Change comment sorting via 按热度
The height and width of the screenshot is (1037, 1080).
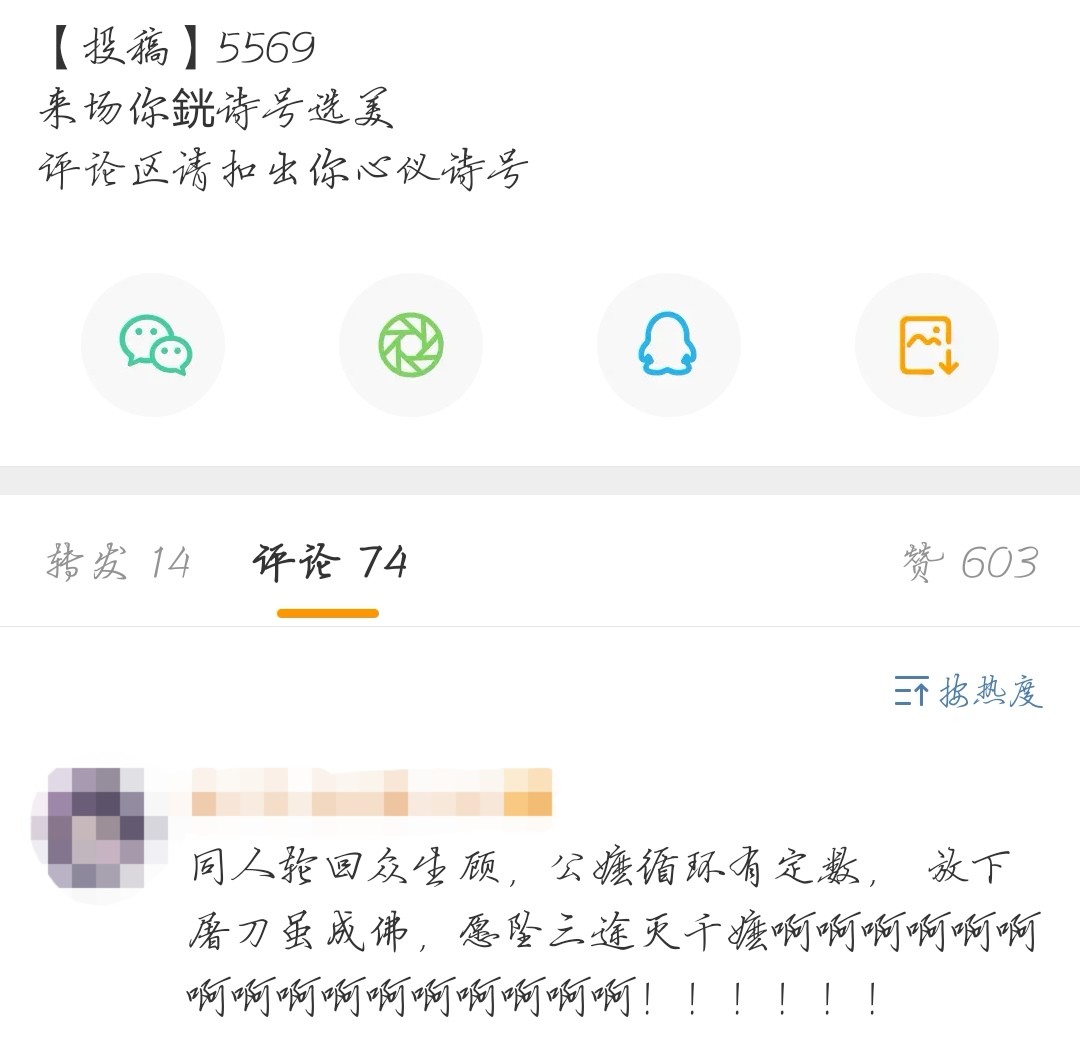[x=968, y=691]
